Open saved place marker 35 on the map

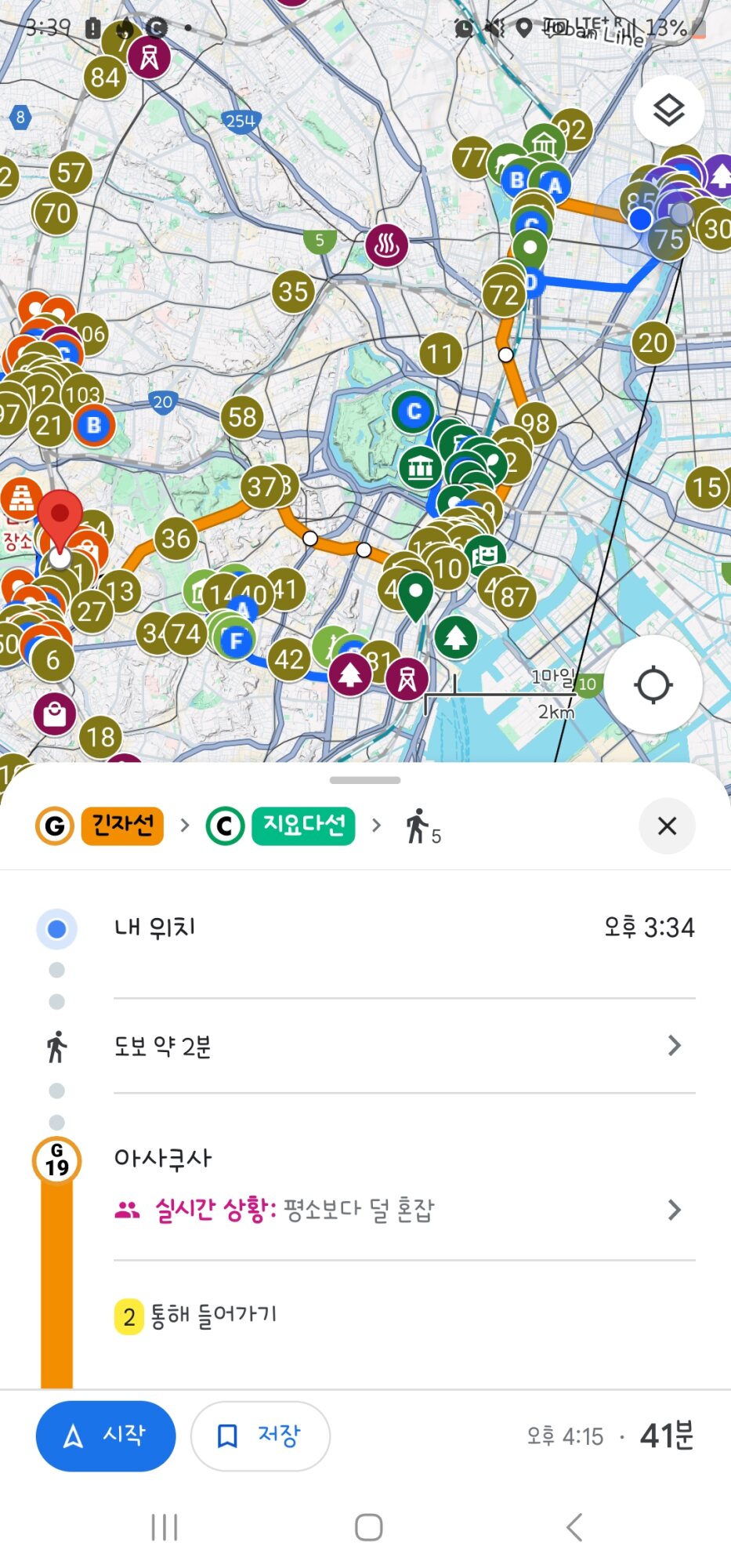(x=293, y=292)
